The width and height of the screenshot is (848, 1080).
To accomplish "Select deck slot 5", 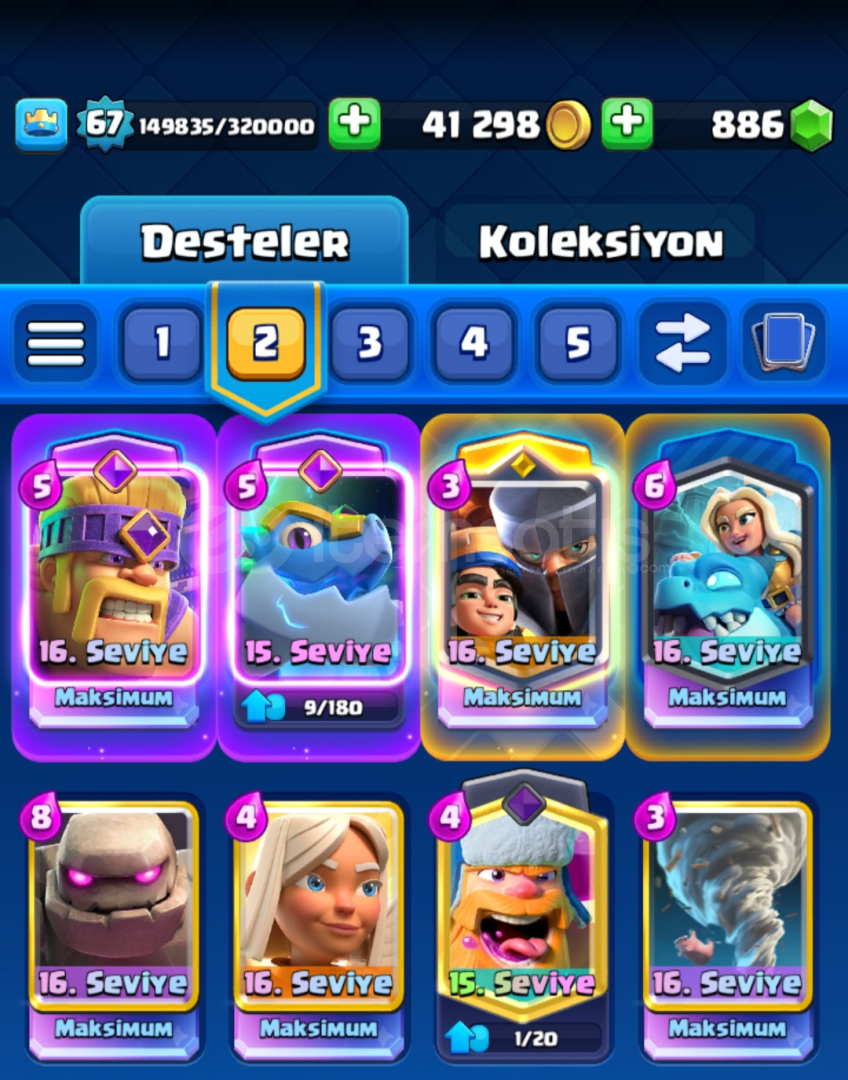I will click(x=577, y=344).
